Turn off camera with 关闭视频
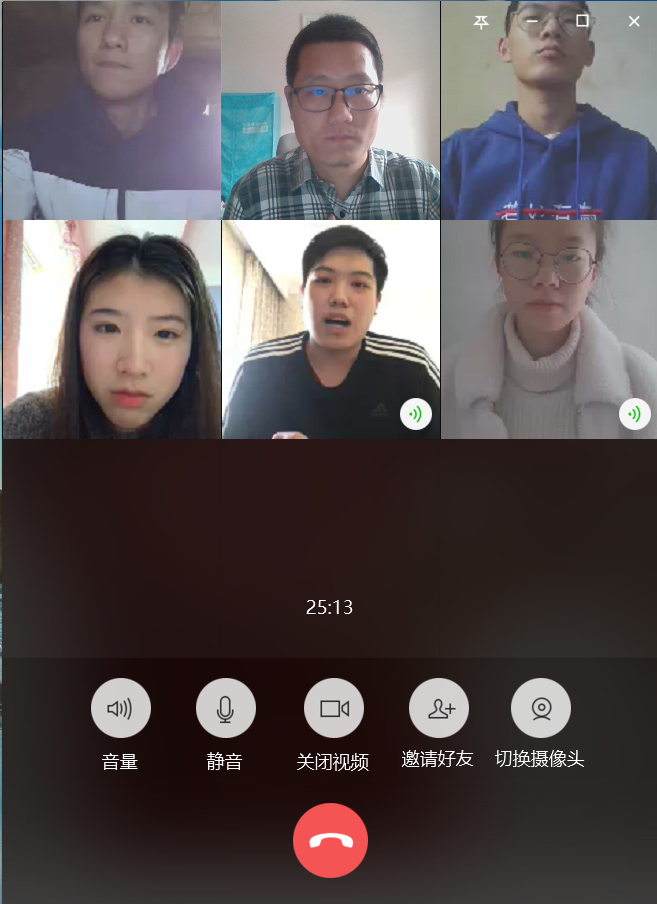Screen dimensions: 657x904 click(x=333, y=708)
